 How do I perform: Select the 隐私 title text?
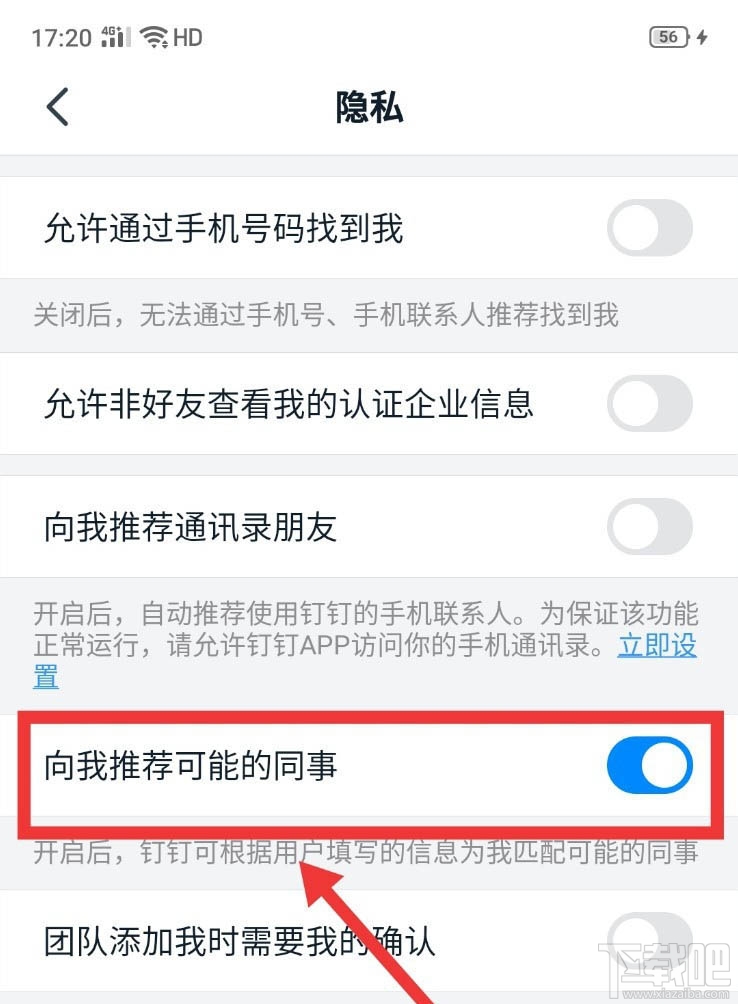click(369, 108)
